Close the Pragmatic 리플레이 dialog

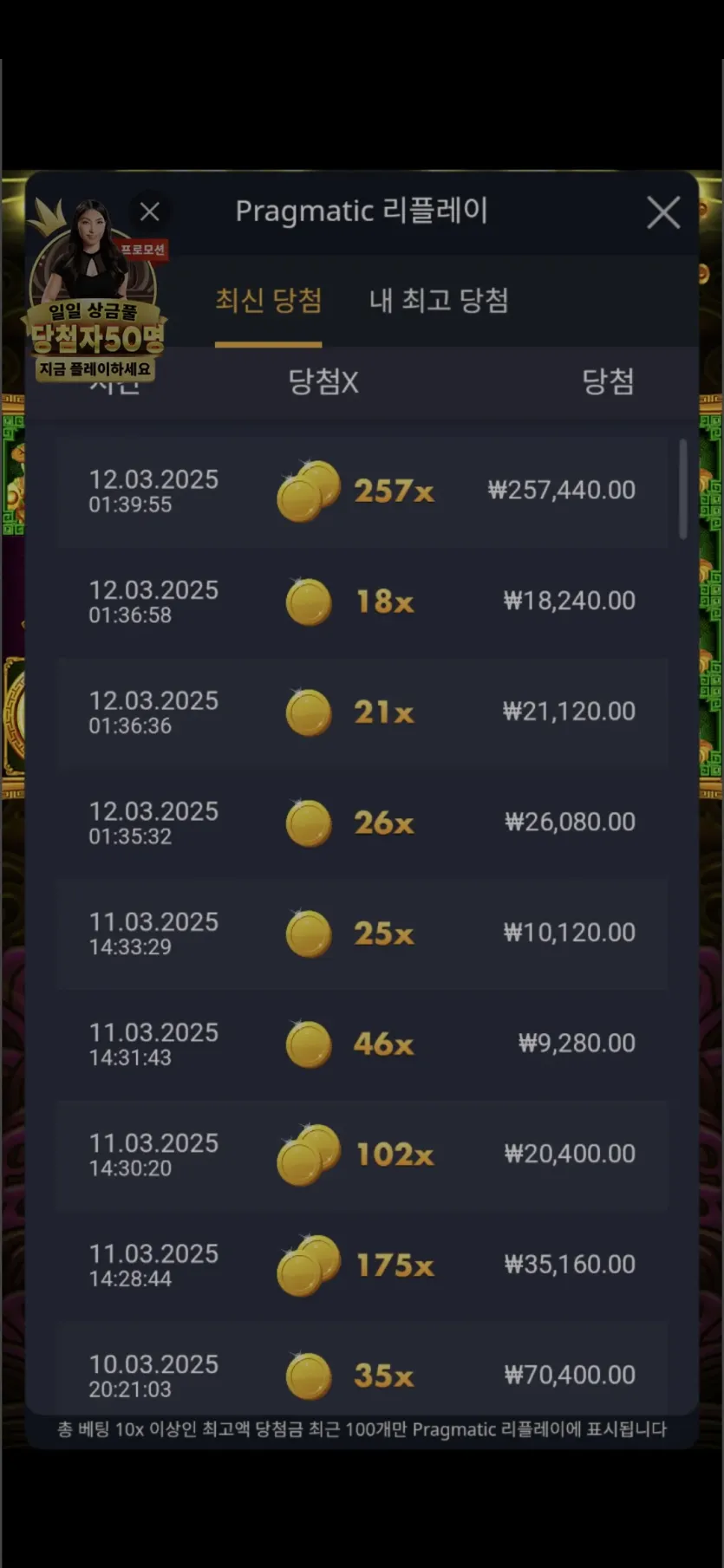pyautogui.click(x=663, y=211)
